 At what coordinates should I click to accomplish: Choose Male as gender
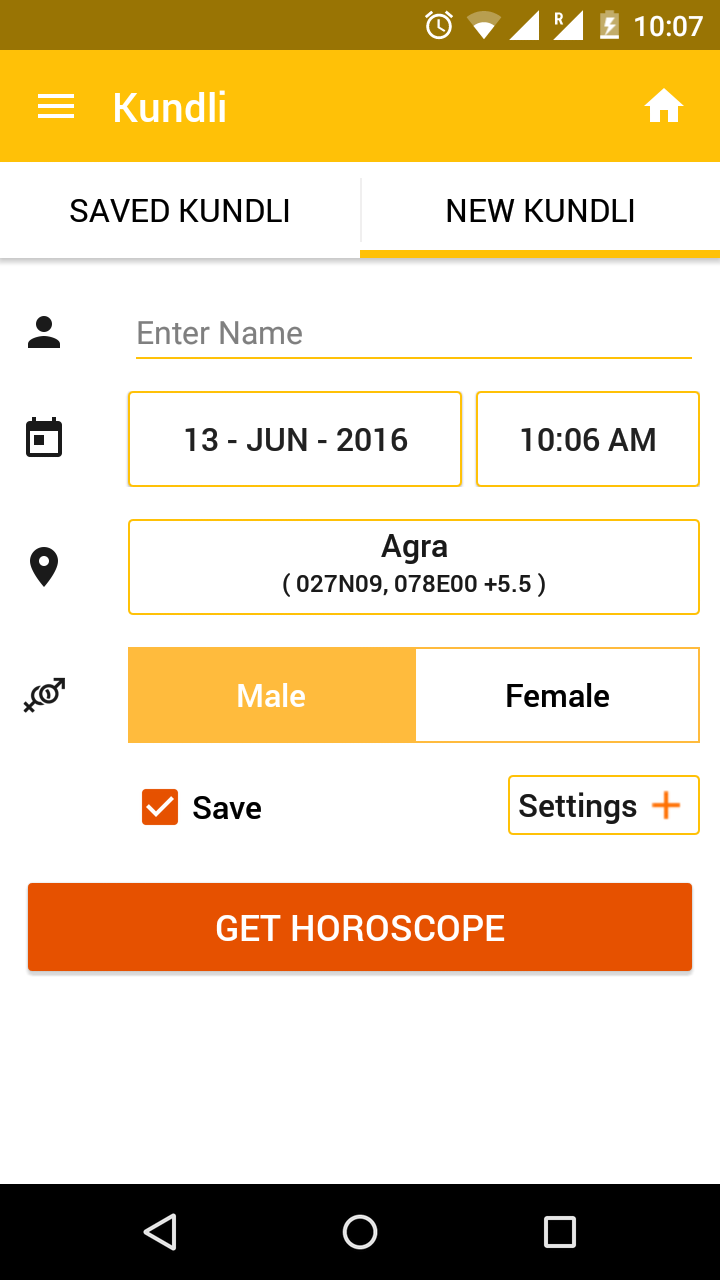272,695
